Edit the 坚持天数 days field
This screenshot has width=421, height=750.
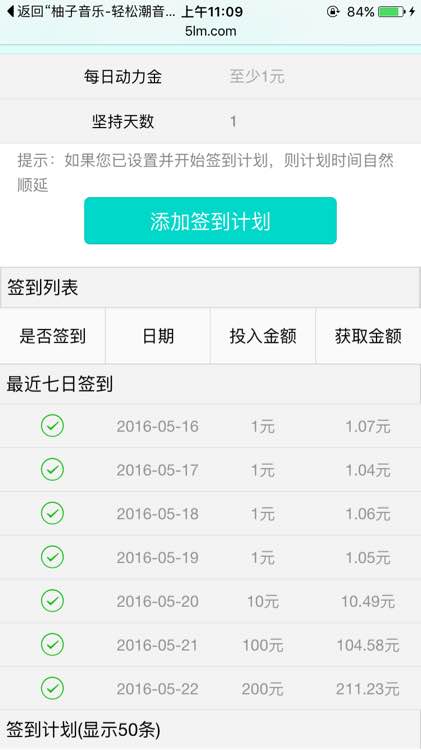316,121
